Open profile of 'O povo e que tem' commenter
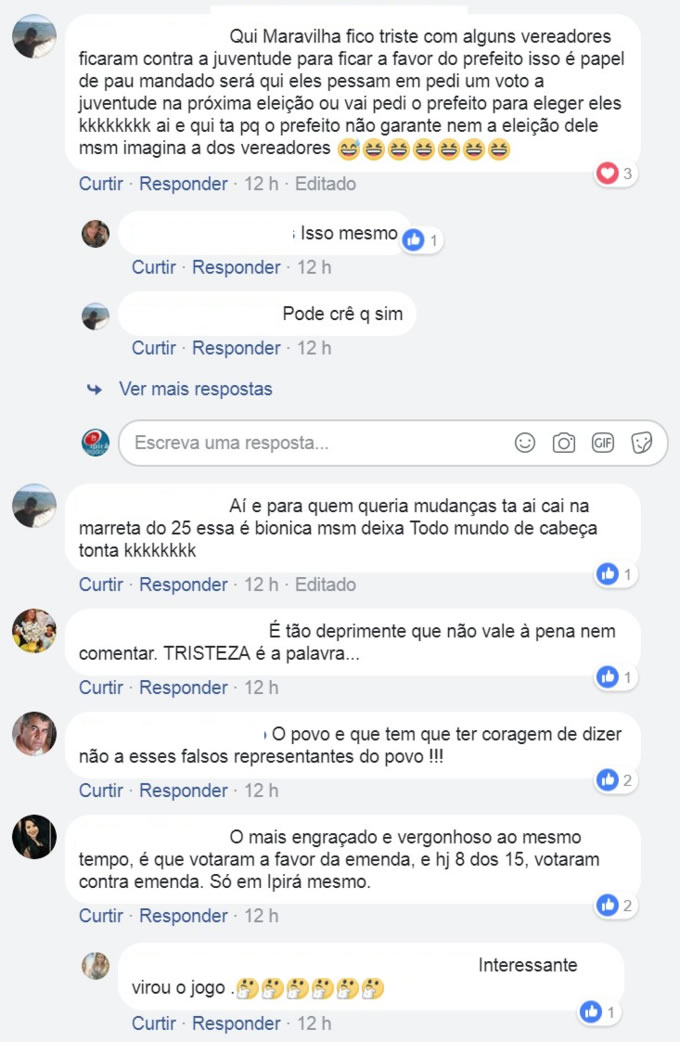Viewport: 680px width, 1042px height. click(33, 735)
